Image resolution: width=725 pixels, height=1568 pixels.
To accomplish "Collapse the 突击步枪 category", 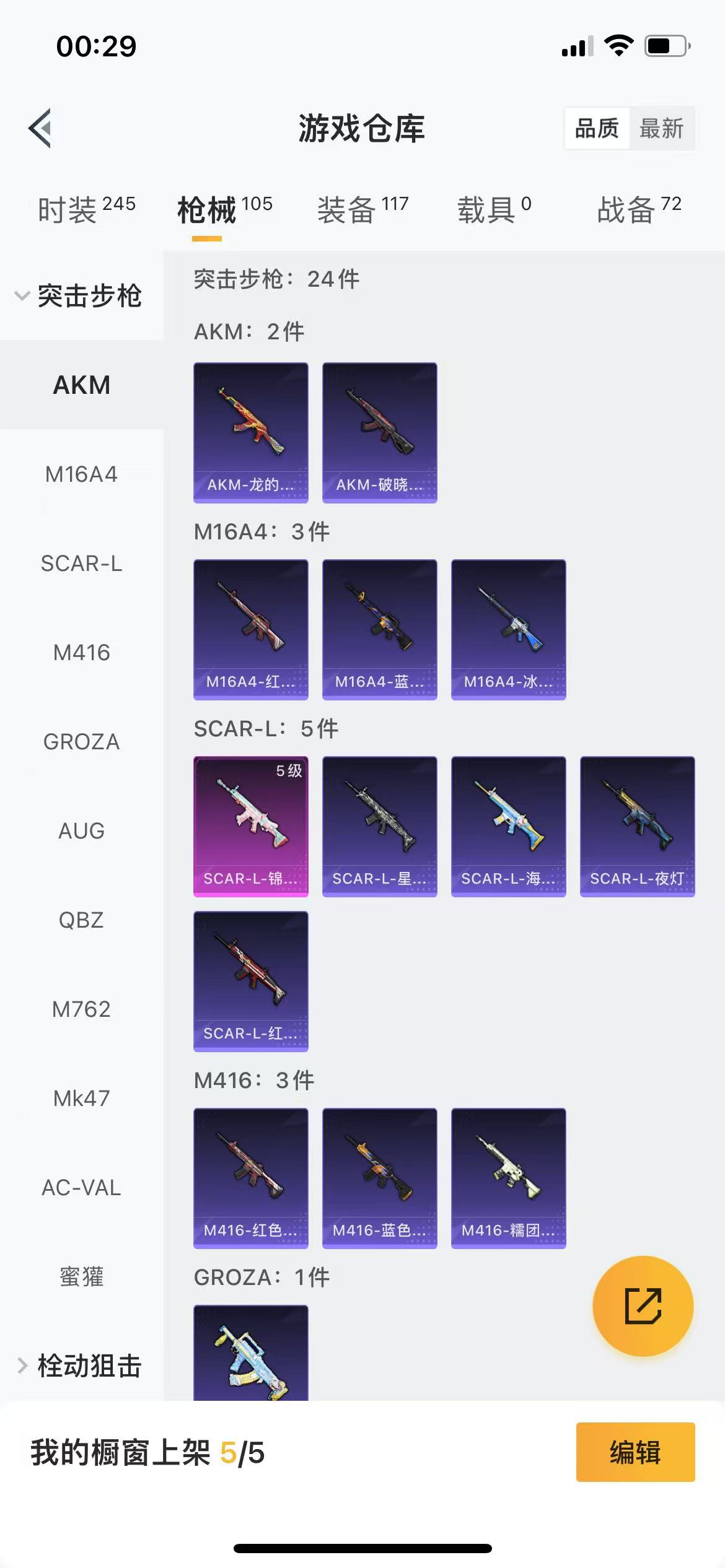I will pos(81,296).
